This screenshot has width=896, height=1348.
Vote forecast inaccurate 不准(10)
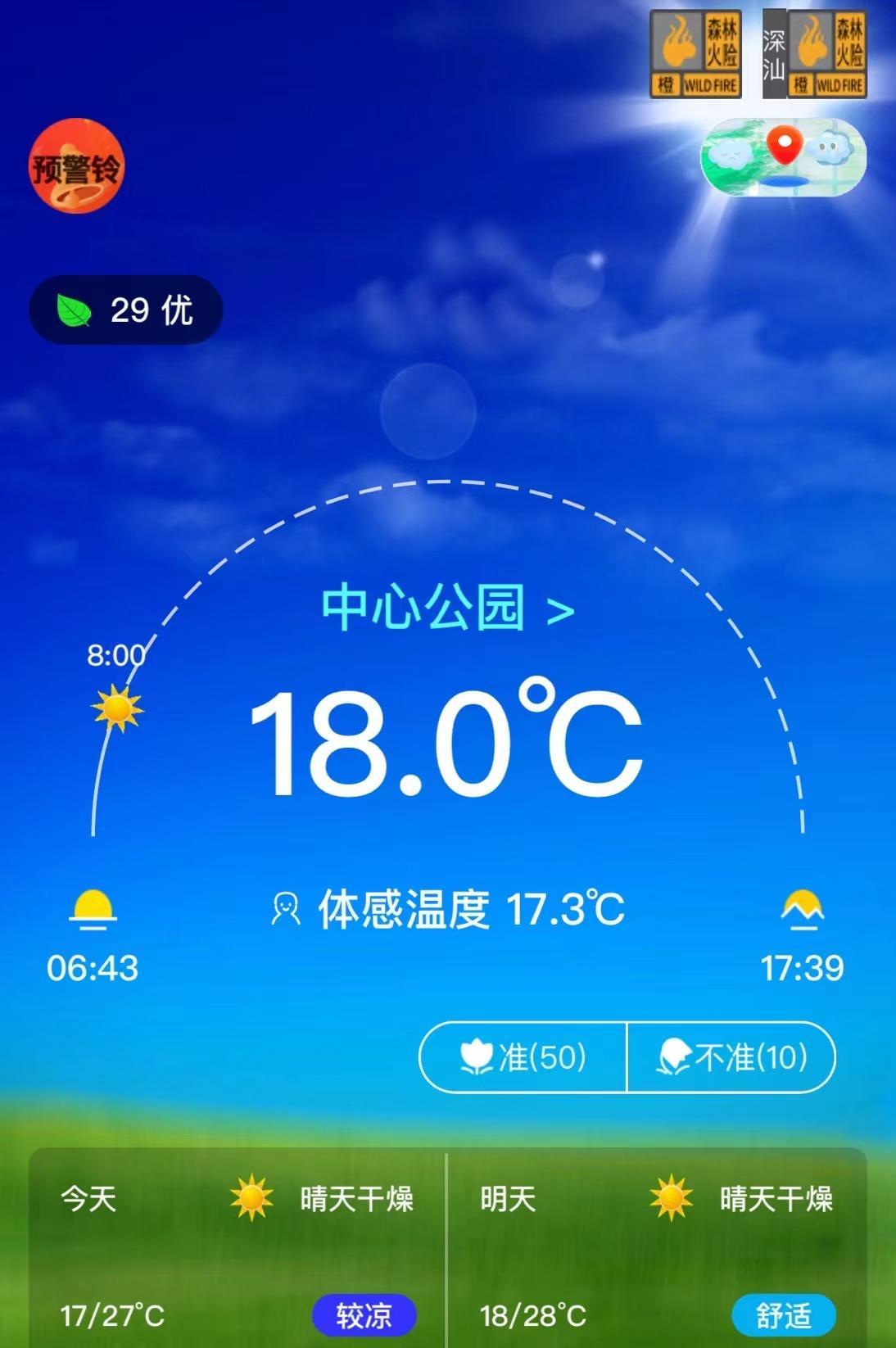pos(731,1057)
